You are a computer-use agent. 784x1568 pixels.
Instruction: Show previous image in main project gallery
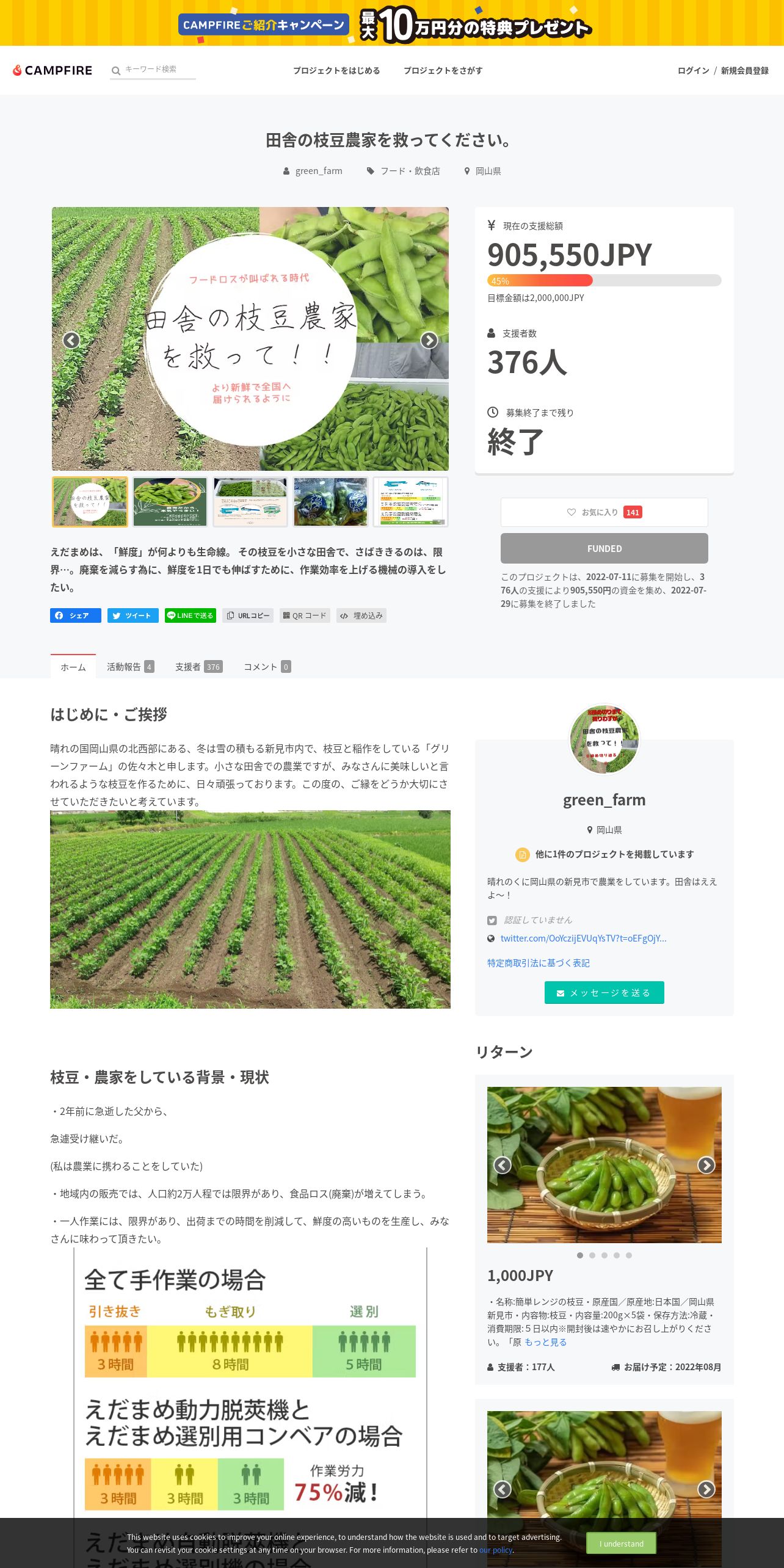tap(71, 340)
